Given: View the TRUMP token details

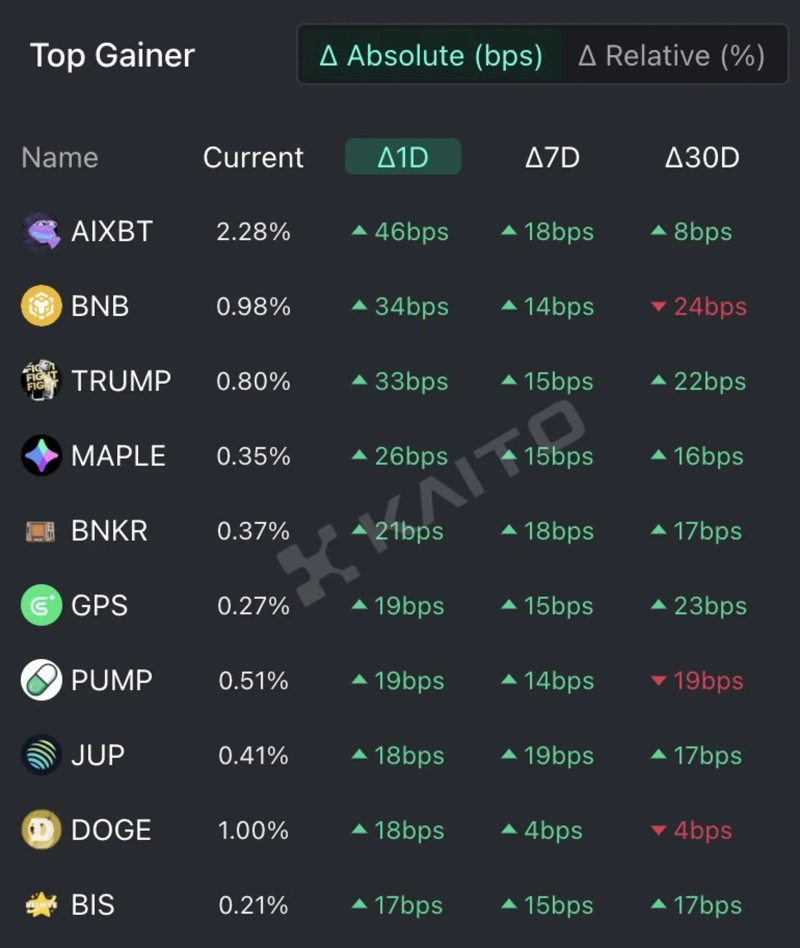Looking at the screenshot, I should (x=120, y=381).
